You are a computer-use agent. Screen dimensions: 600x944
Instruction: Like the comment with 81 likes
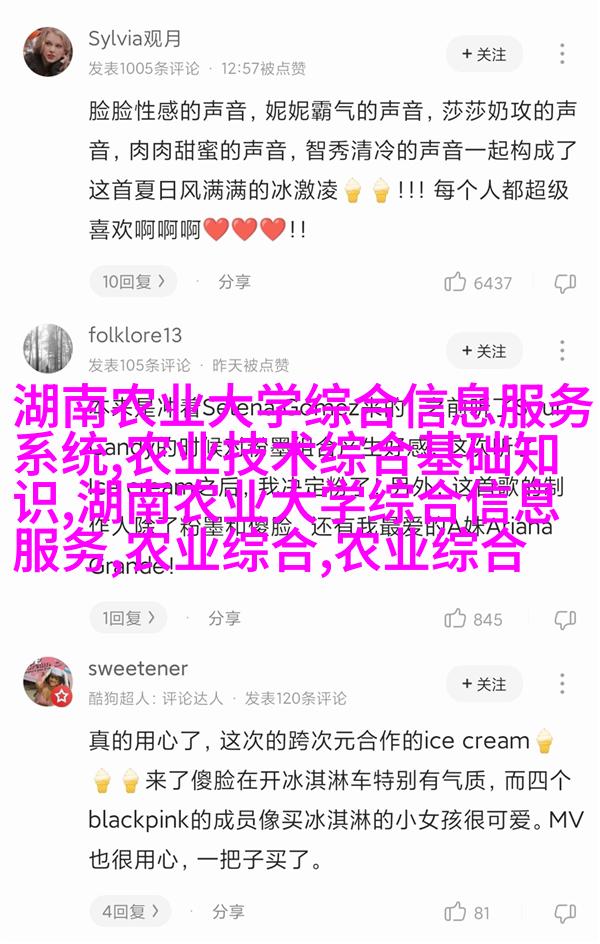[x=457, y=912]
